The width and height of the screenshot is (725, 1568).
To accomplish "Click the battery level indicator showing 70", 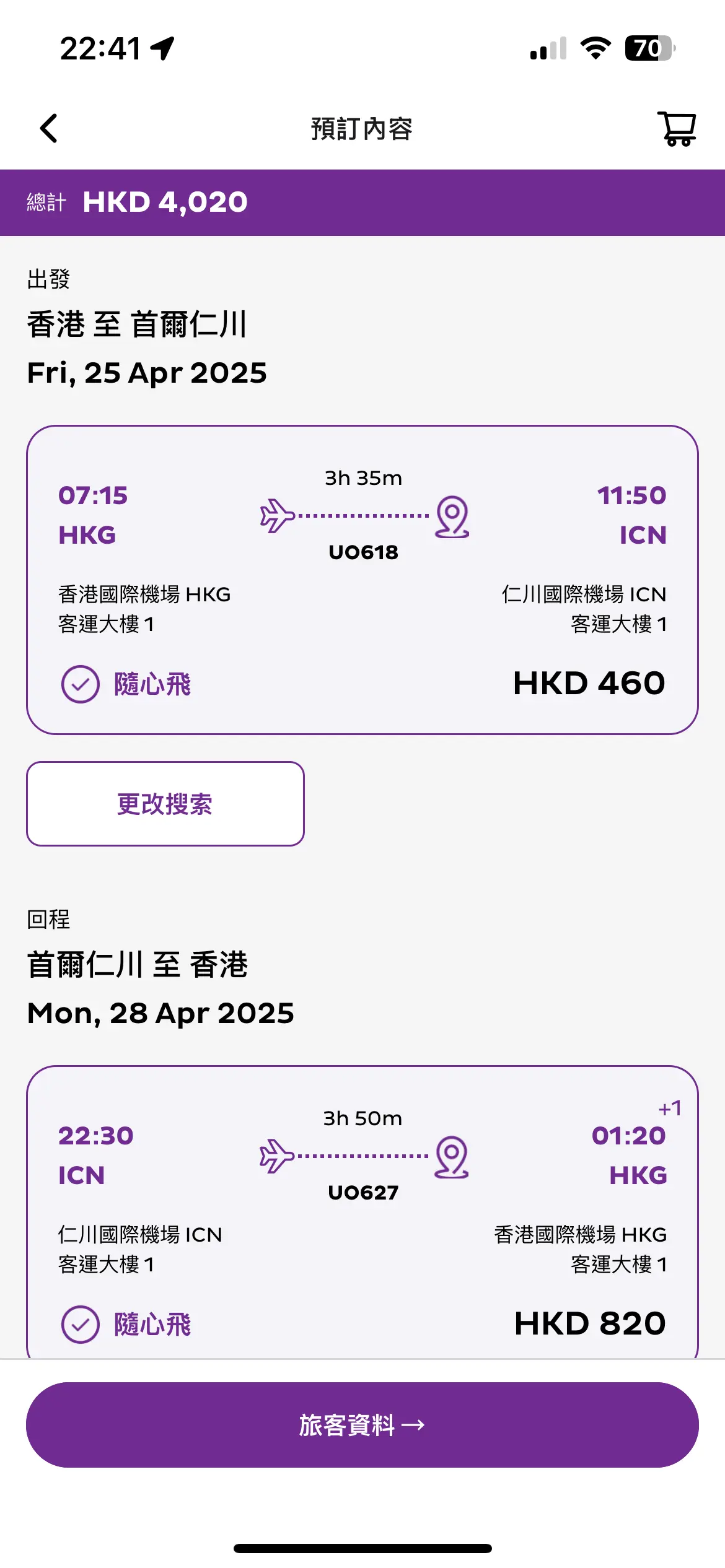I will click(649, 48).
